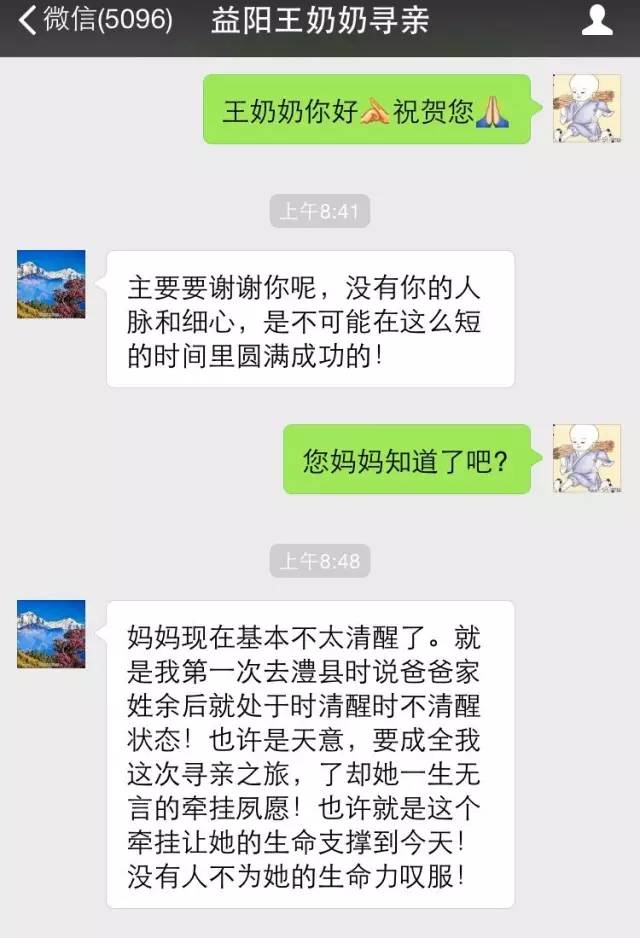640x938 pixels.
Task: Open the avatar beside 妈妈现在基本不太清醒了
Action: tap(51, 634)
